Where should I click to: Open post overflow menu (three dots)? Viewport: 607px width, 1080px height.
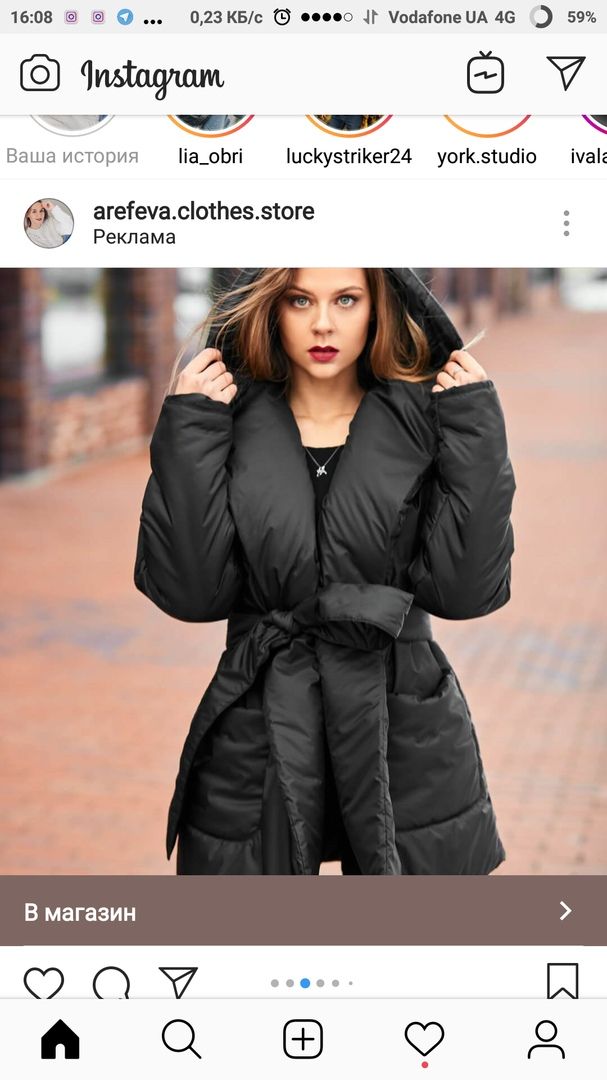click(x=566, y=223)
